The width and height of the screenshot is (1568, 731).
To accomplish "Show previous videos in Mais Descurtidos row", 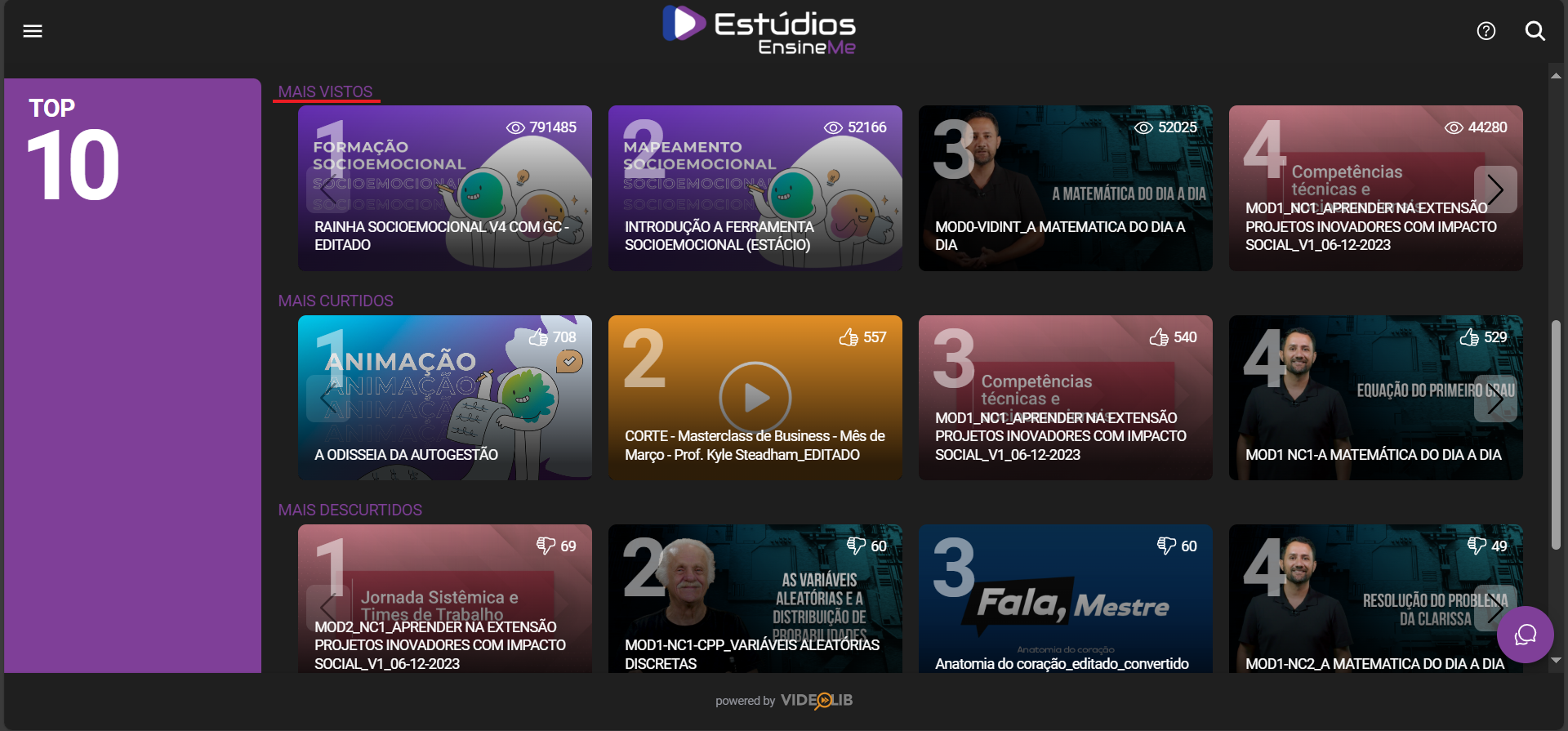I will point(327,608).
